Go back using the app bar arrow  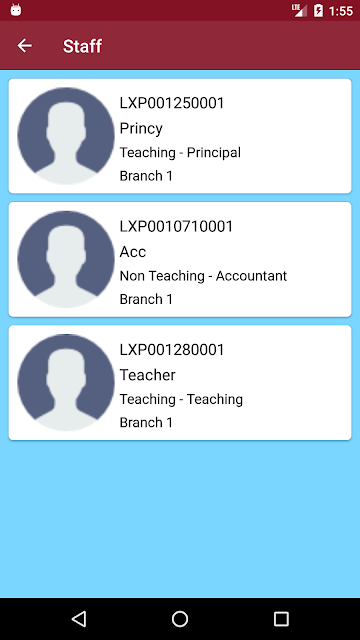coord(24,45)
